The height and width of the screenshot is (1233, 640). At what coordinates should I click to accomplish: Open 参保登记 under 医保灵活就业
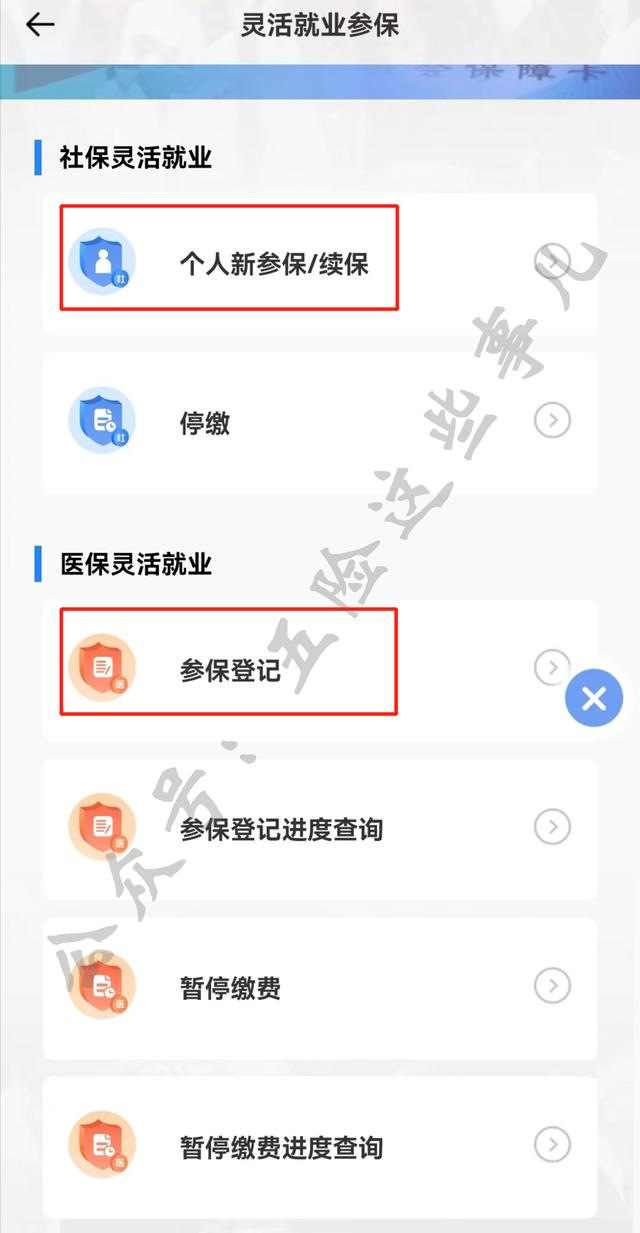pos(320,670)
